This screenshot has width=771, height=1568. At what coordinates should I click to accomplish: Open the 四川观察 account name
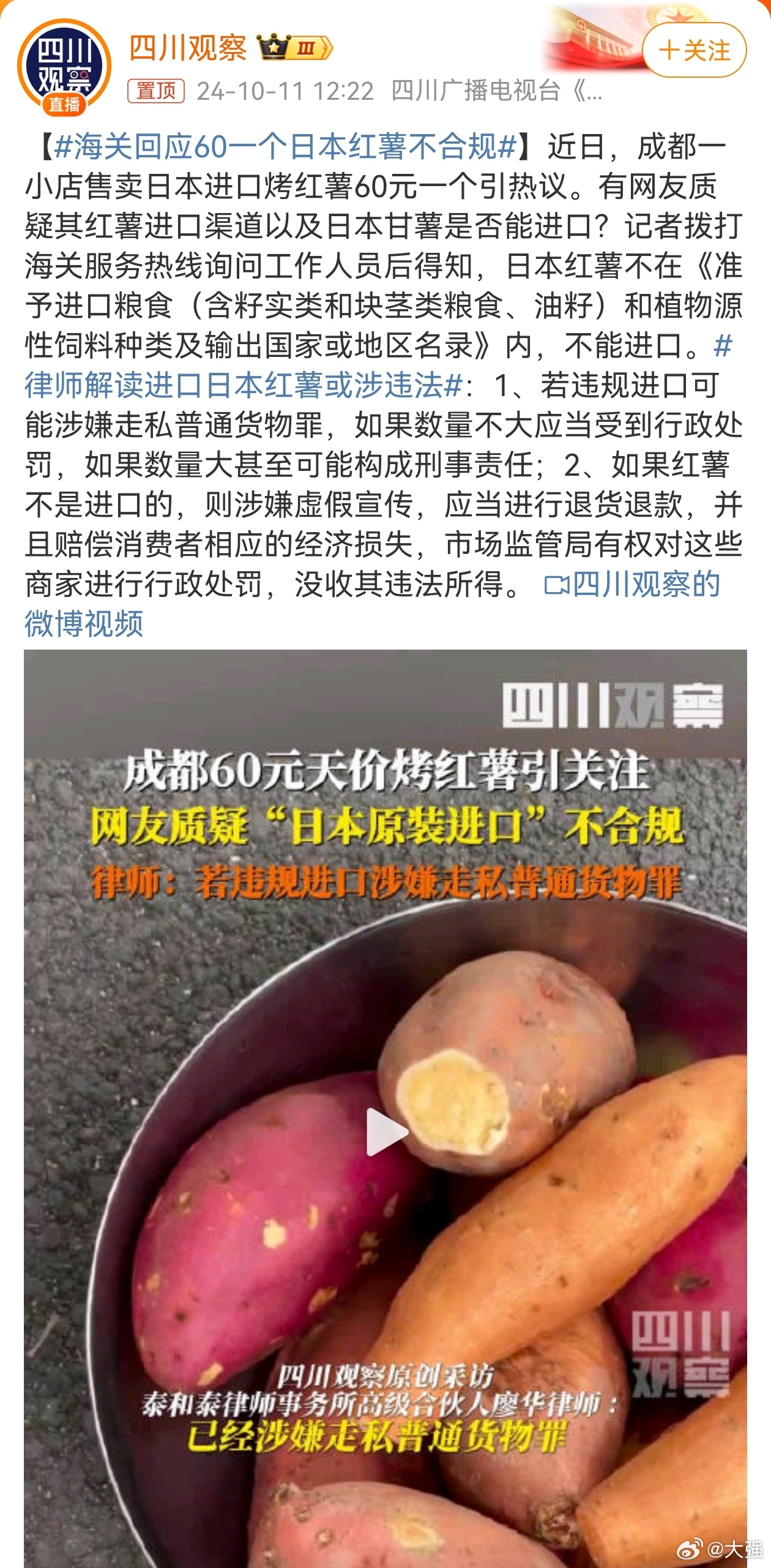pos(188,48)
